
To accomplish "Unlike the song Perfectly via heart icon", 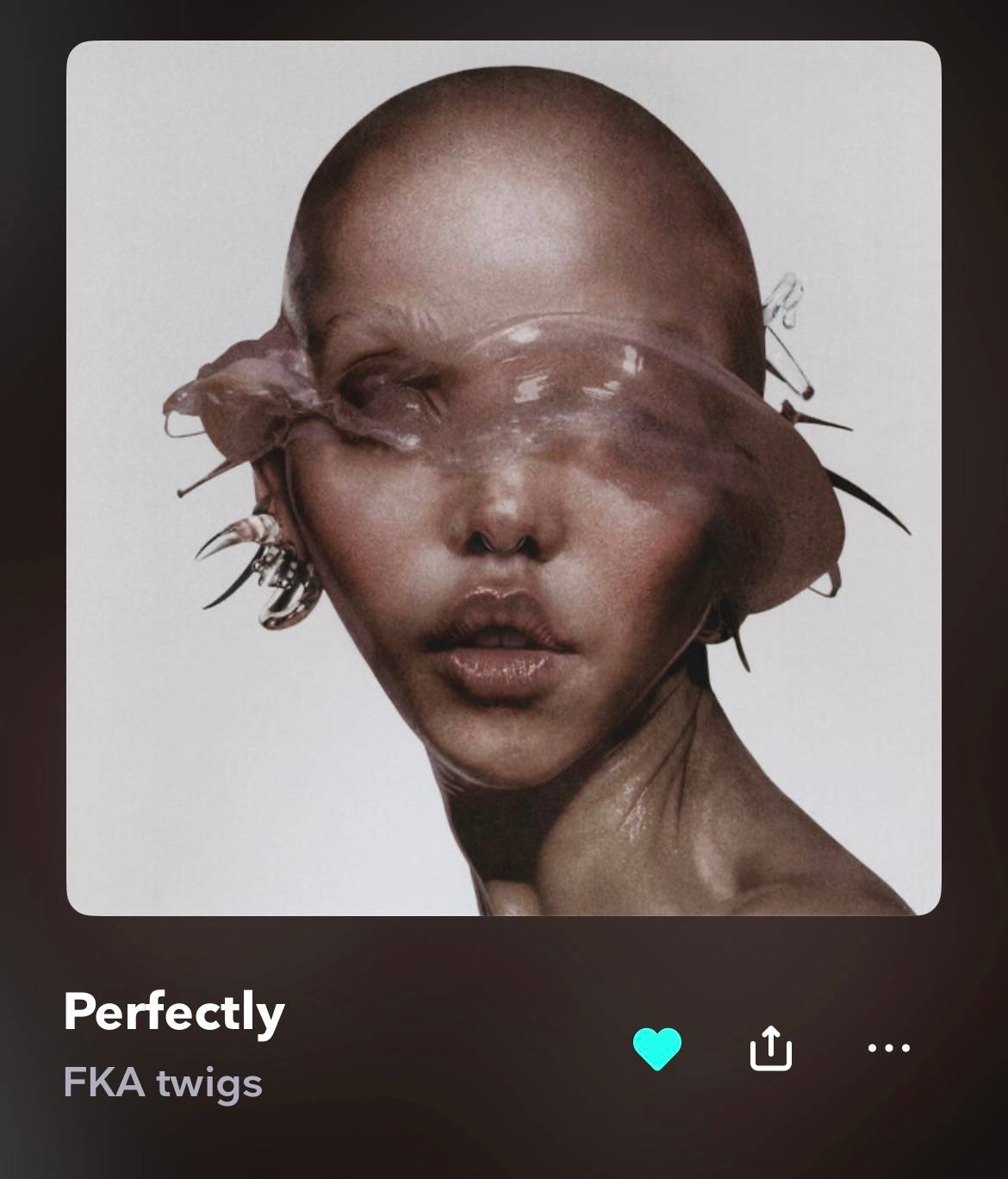I will (x=657, y=1048).
